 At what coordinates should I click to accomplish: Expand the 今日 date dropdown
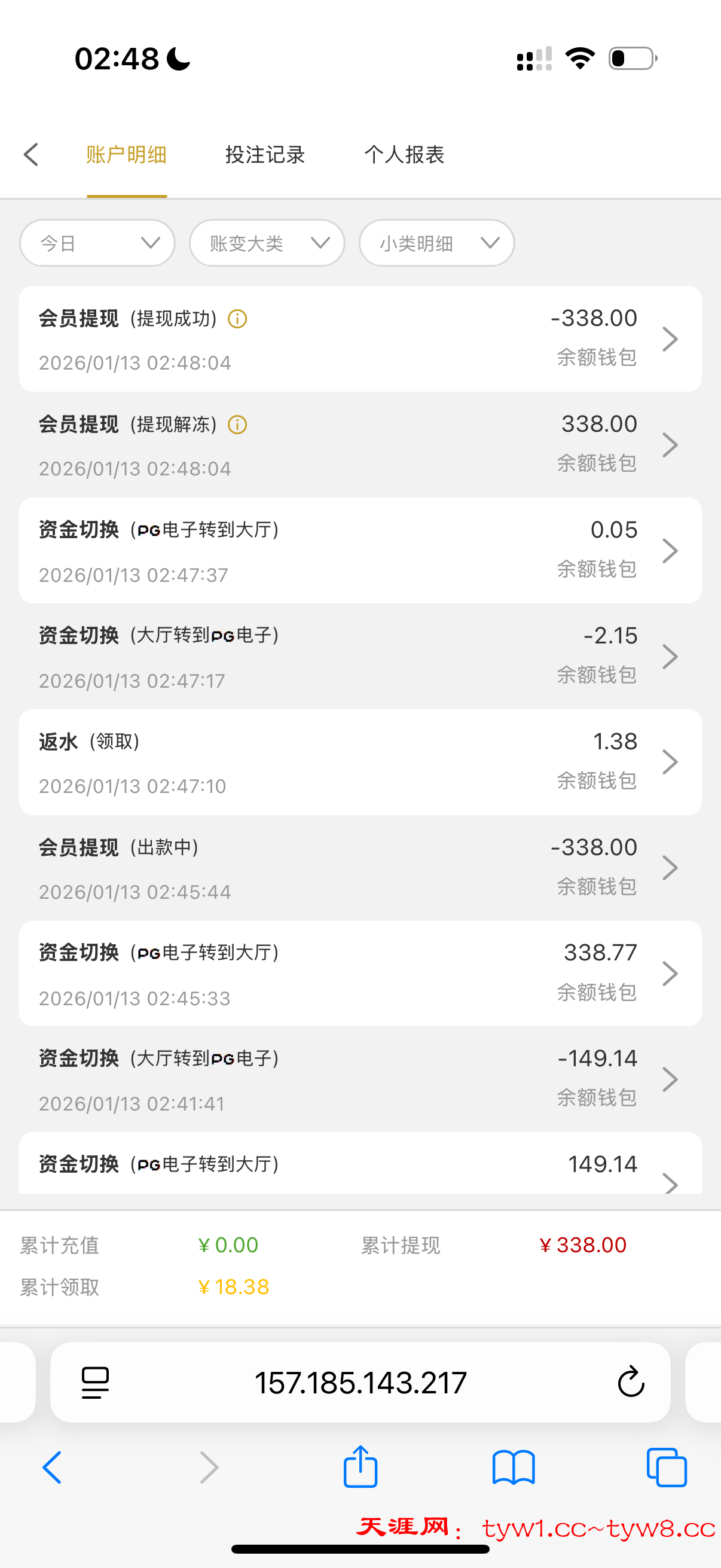(97, 243)
